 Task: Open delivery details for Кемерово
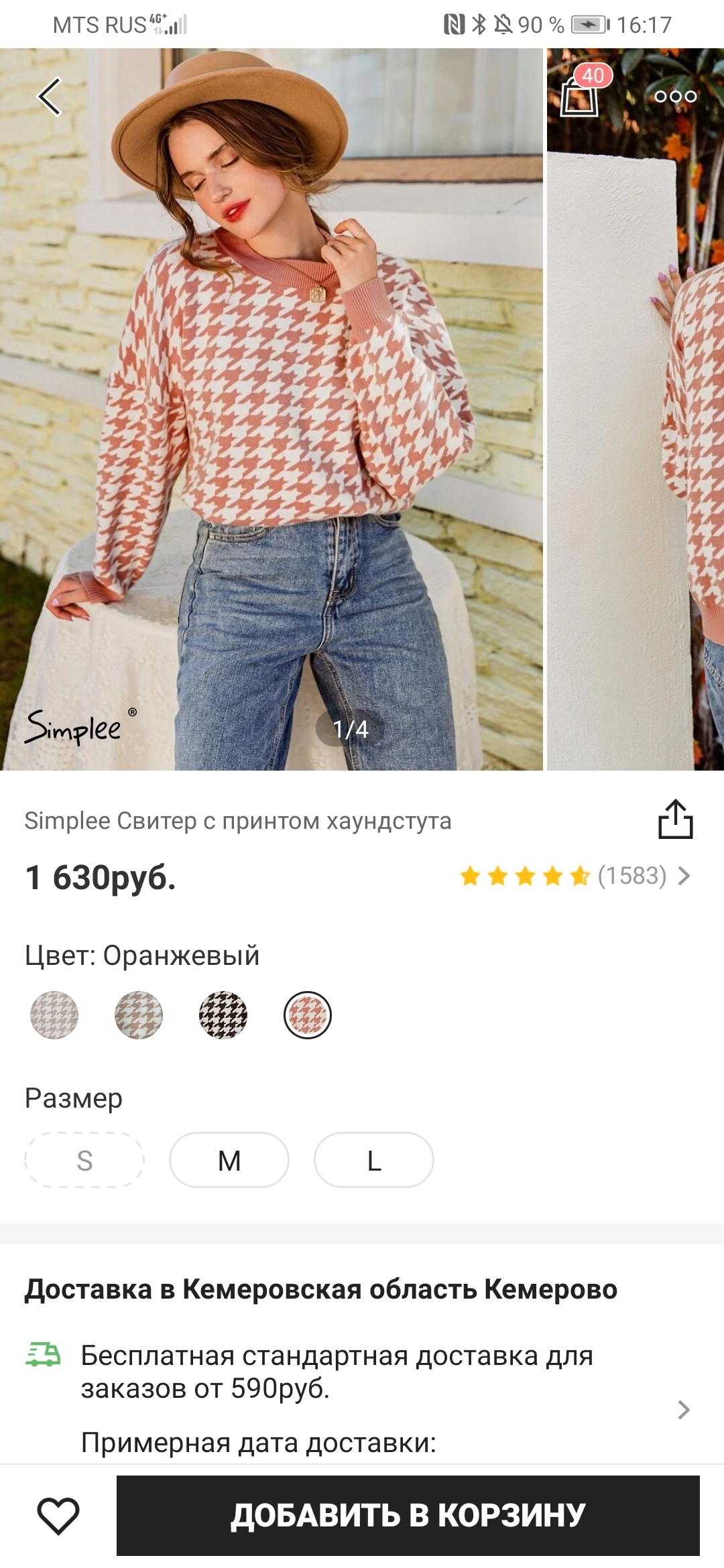[x=683, y=1410]
